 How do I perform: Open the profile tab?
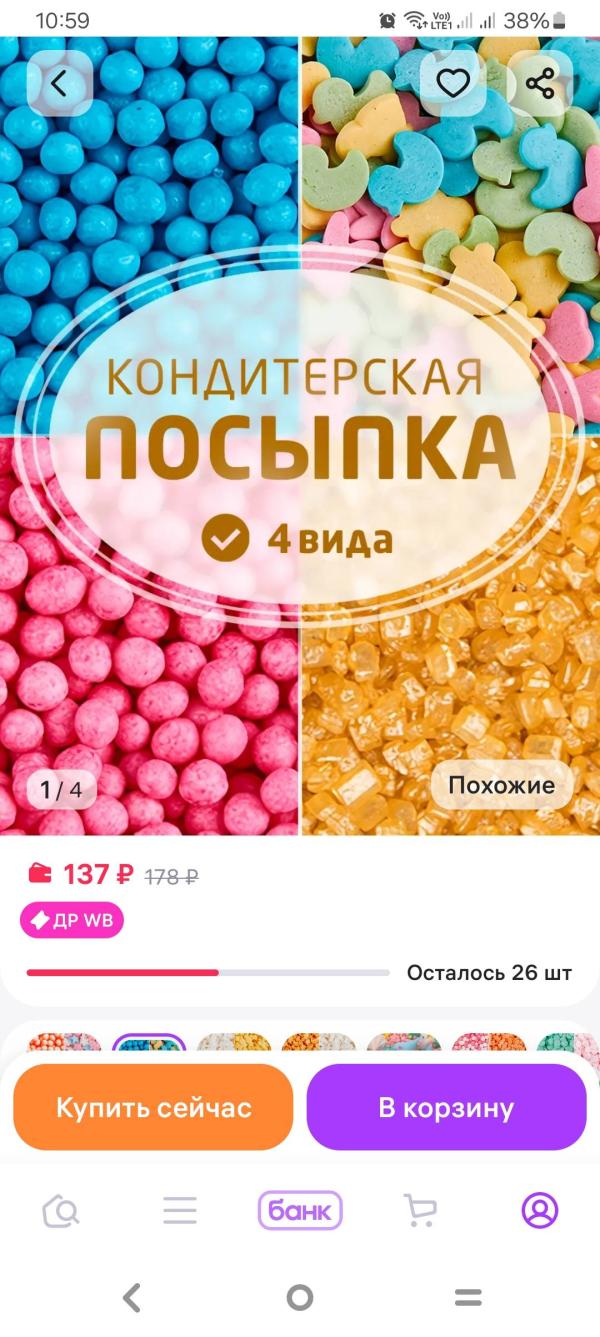[x=540, y=1211]
